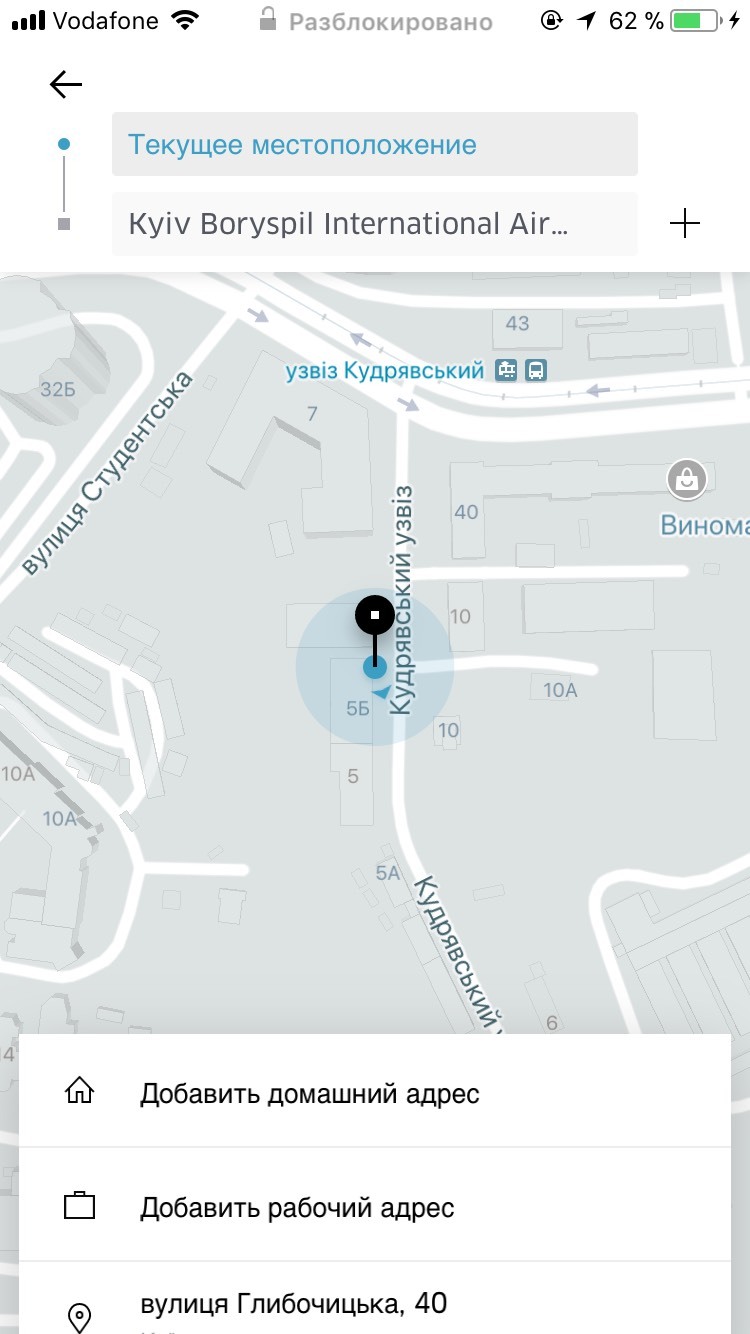
Task: Add a stop with the plus icon
Action: pos(684,224)
